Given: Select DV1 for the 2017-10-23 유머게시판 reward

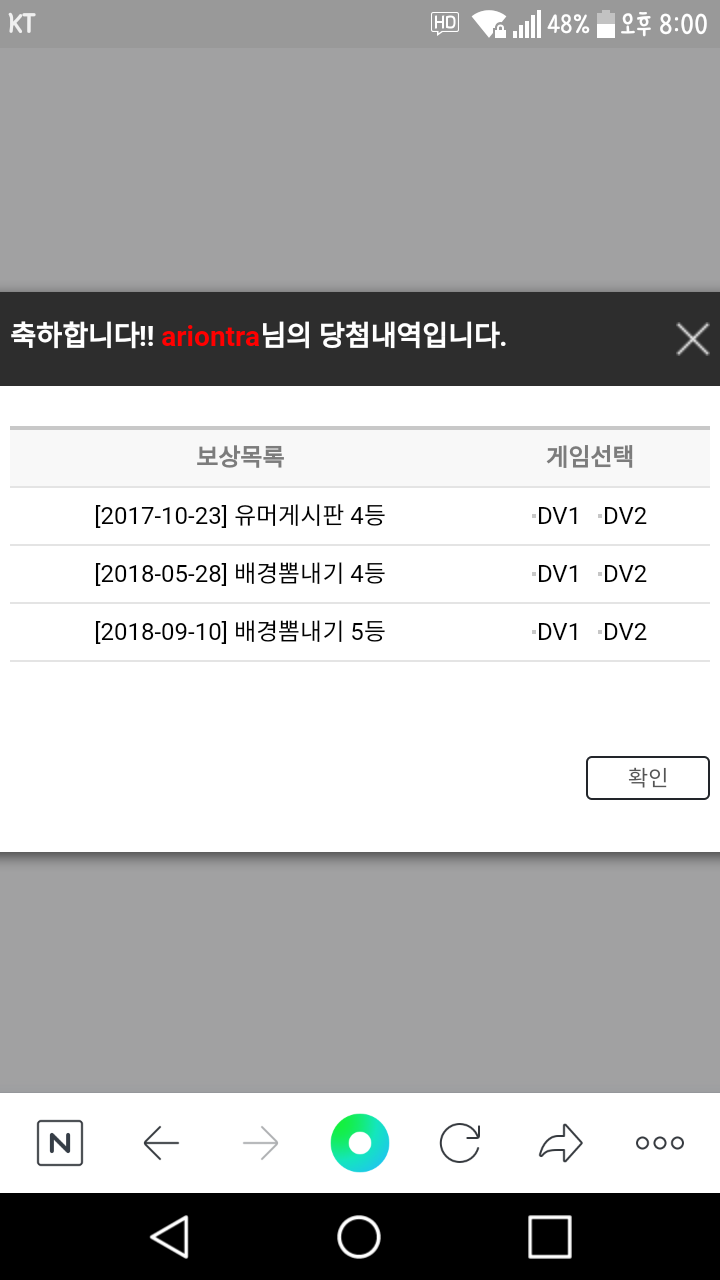Looking at the screenshot, I should point(557,516).
